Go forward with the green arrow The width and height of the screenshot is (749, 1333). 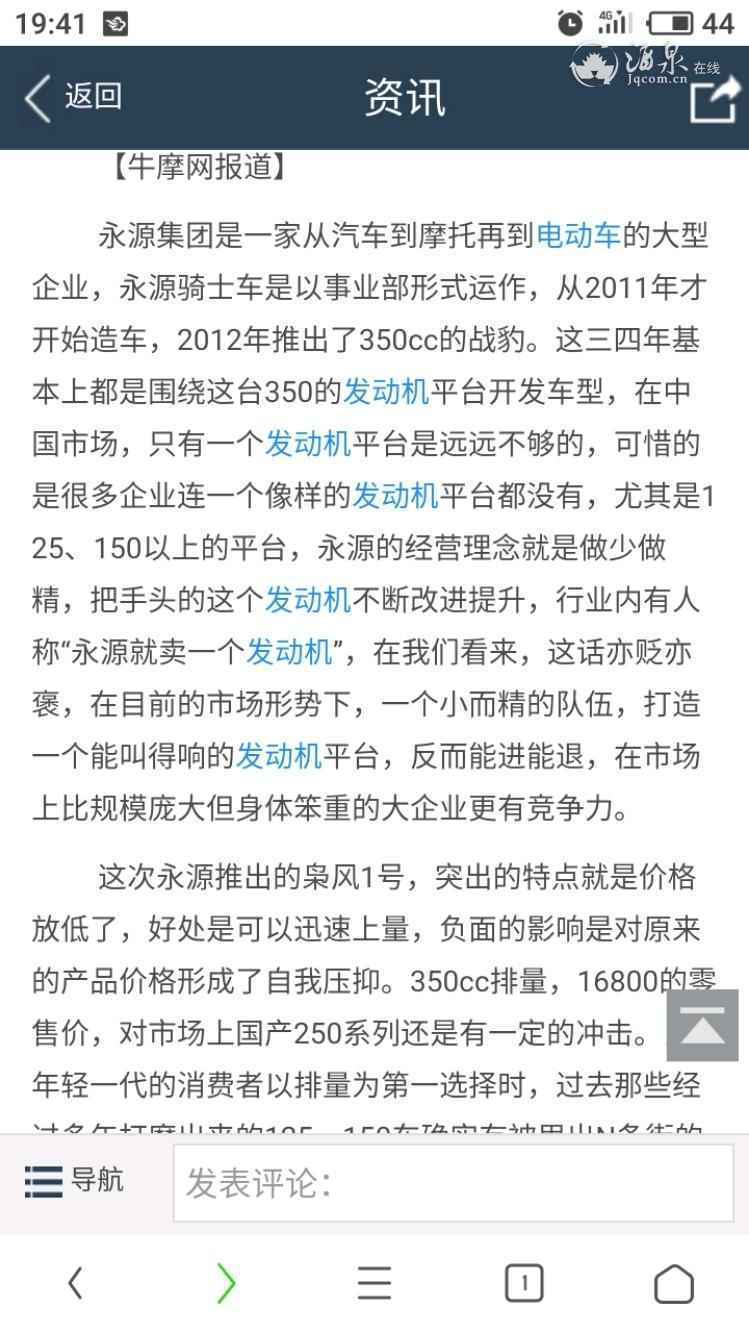coord(226,1283)
